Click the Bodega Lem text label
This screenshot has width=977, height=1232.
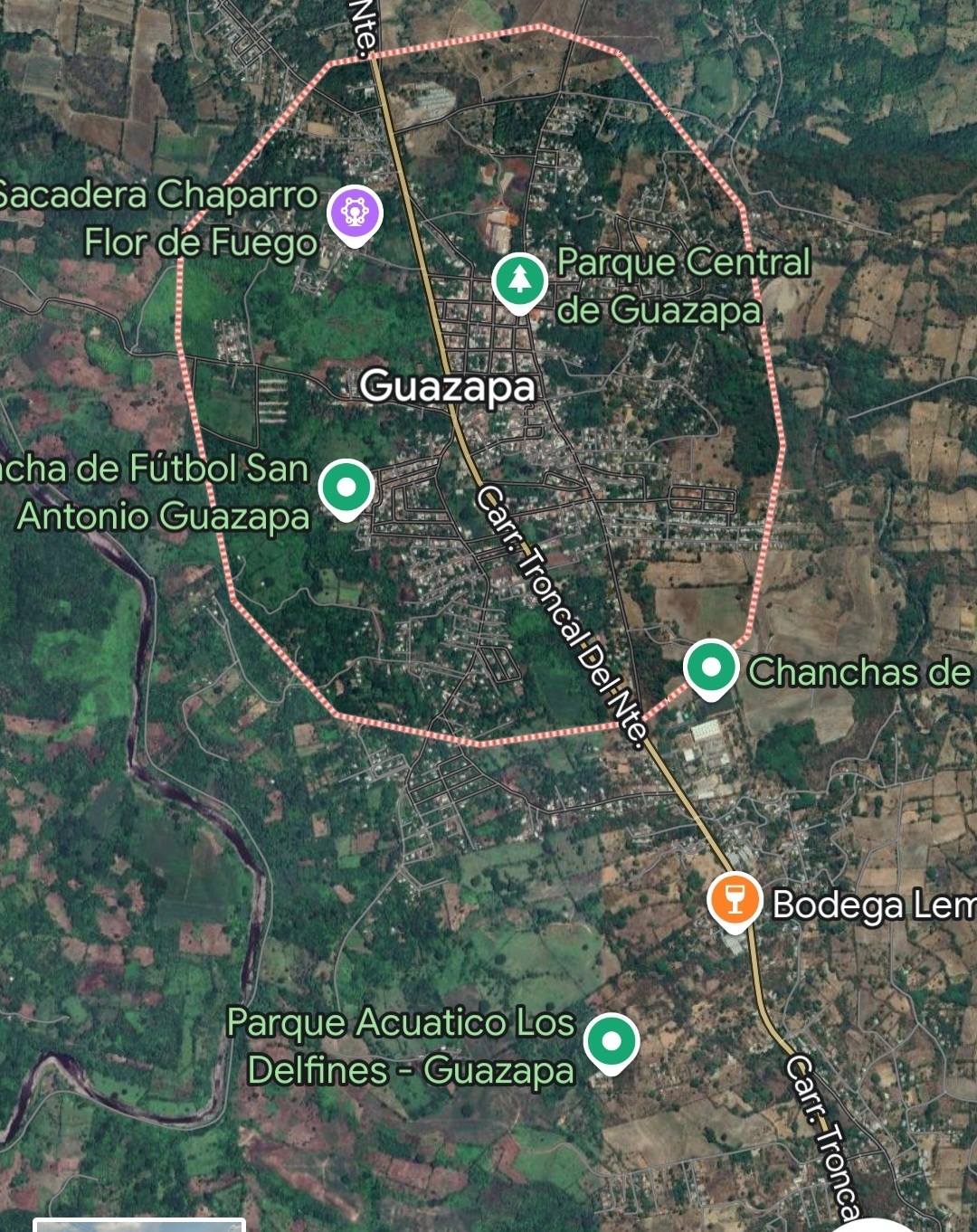pos(875,904)
